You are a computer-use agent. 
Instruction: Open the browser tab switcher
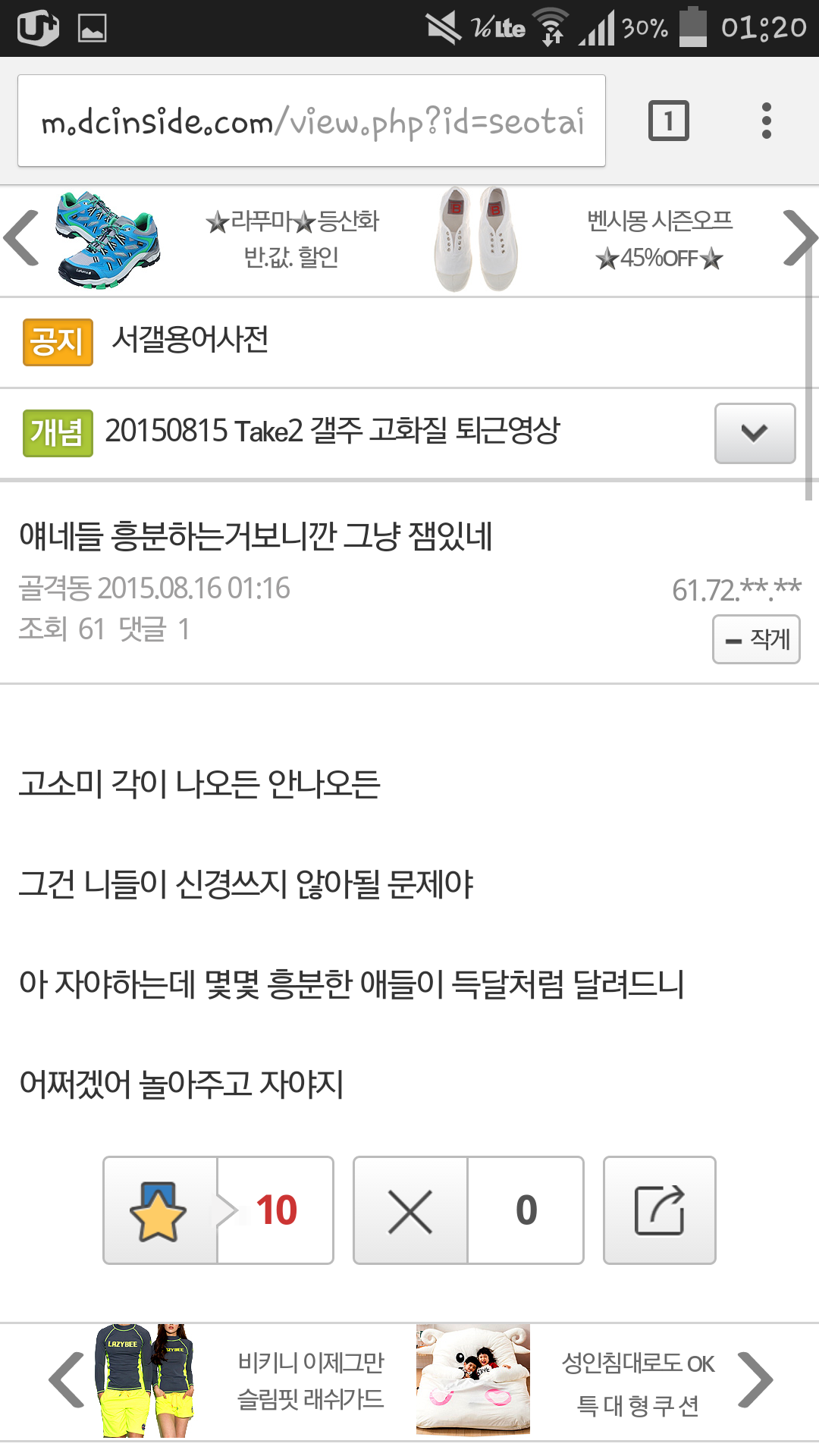point(668,121)
